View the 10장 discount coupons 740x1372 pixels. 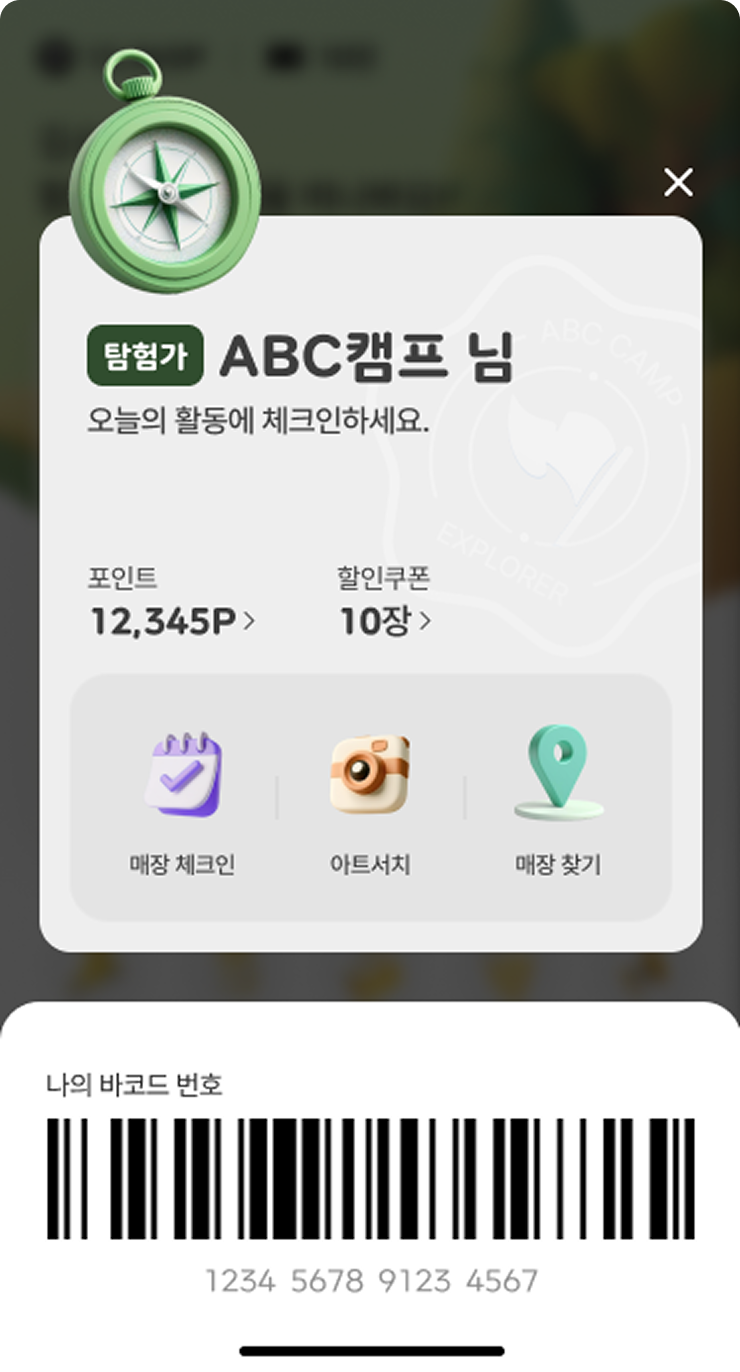[x=385, y=621]
